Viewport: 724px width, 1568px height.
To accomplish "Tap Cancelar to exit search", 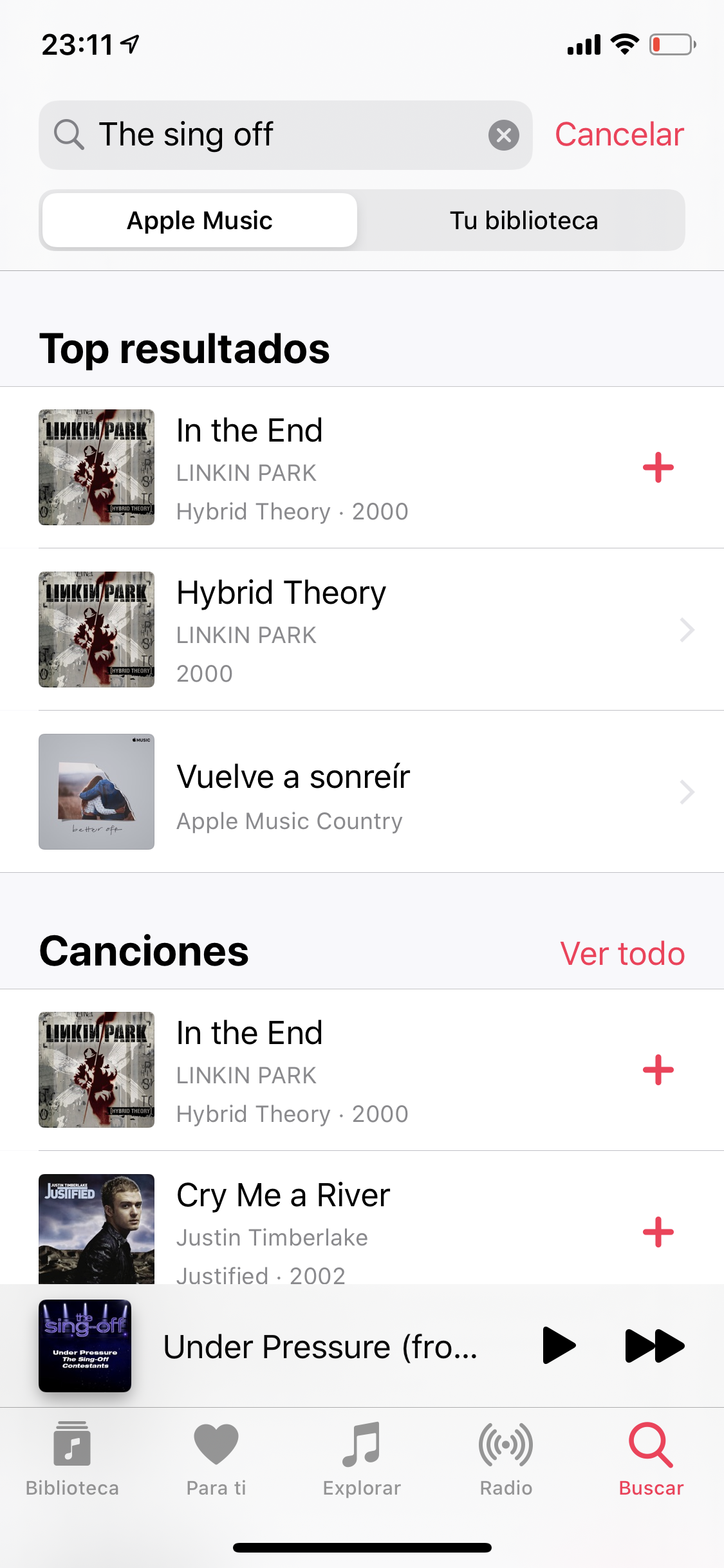I will (619, 135).
